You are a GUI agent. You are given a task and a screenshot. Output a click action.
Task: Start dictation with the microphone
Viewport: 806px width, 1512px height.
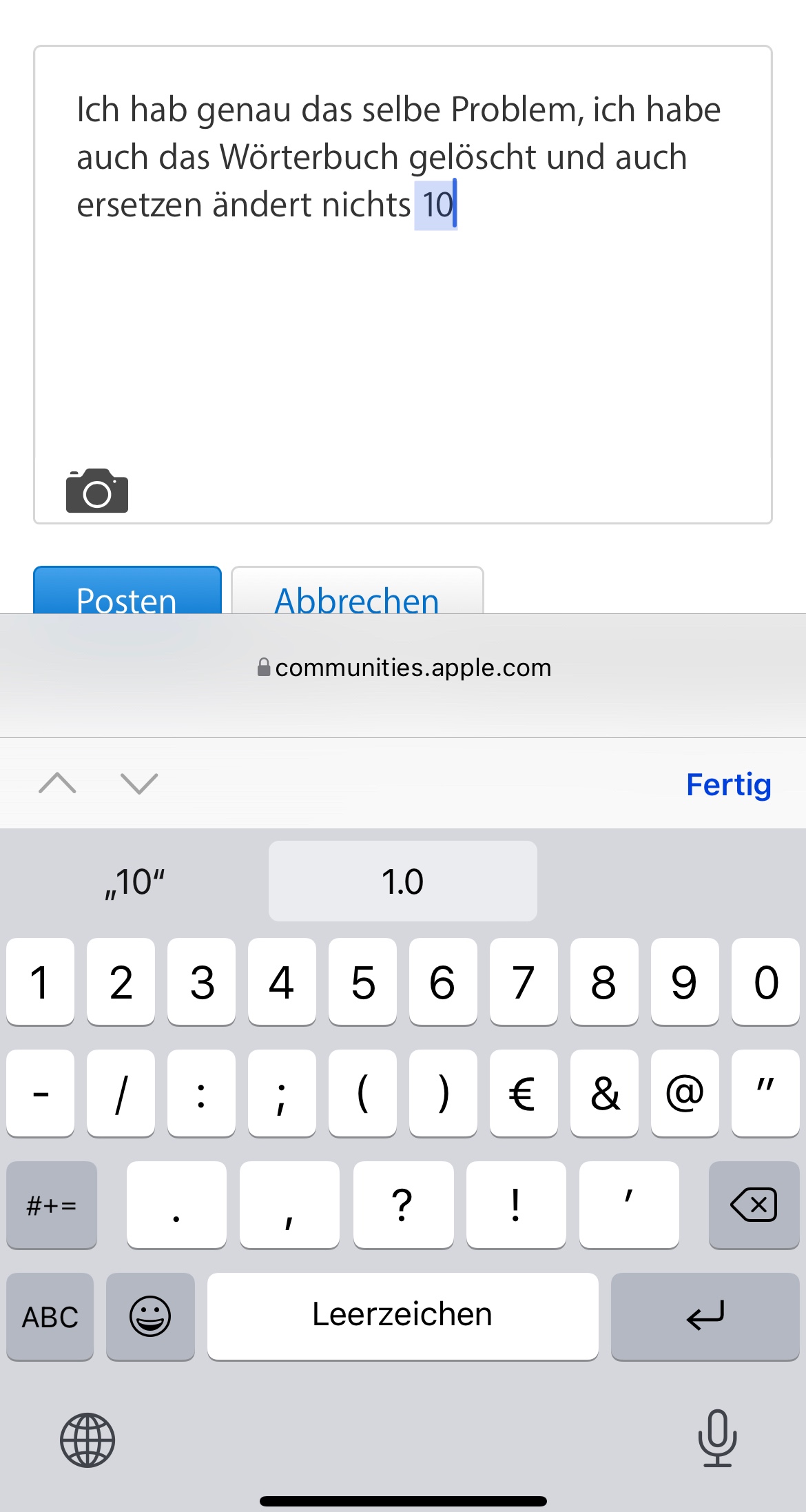click(x=718, y=1438)
